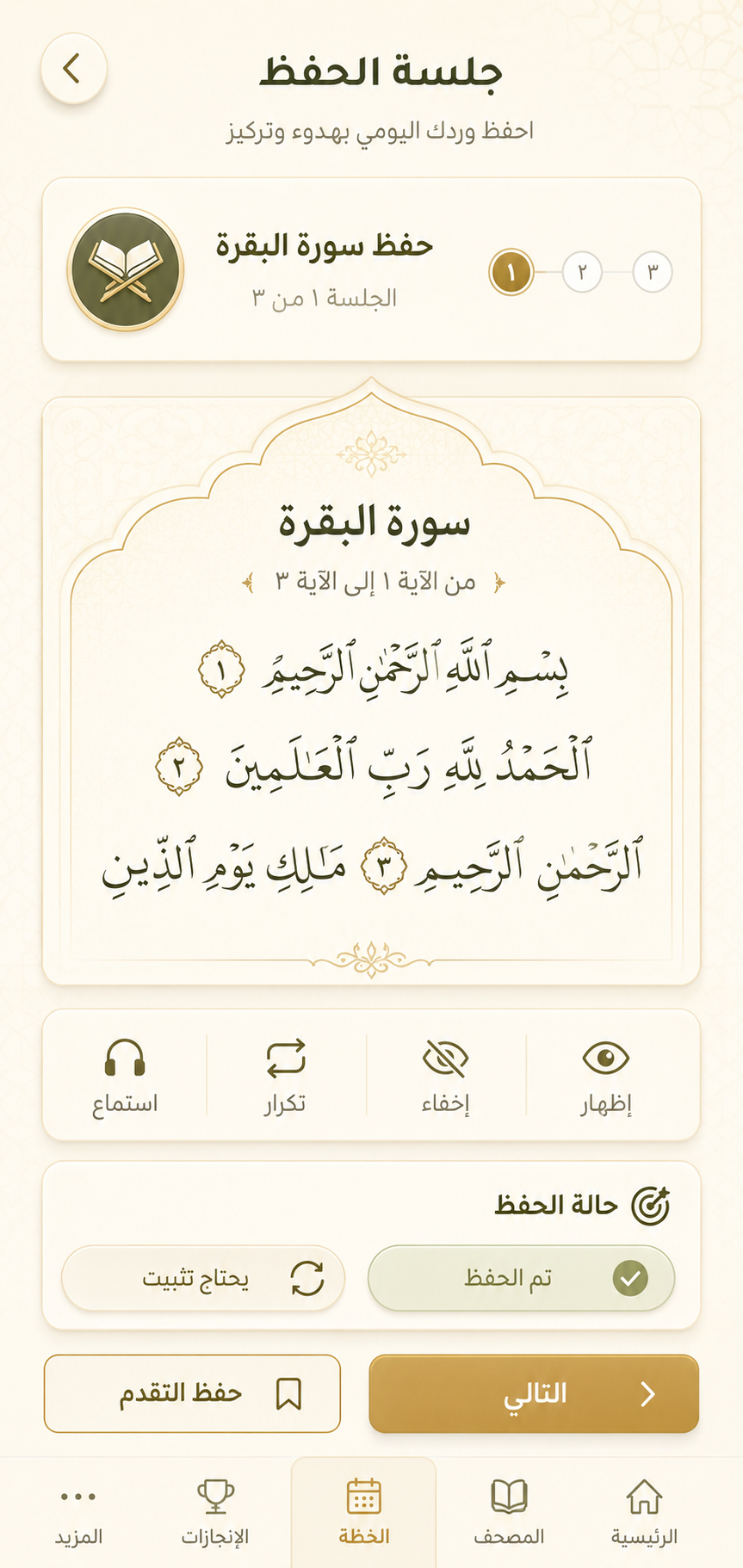The width and height of the screenshot is (743, 1568).
Task: Open the المزيد tab
Action: tap(78, 1512)
